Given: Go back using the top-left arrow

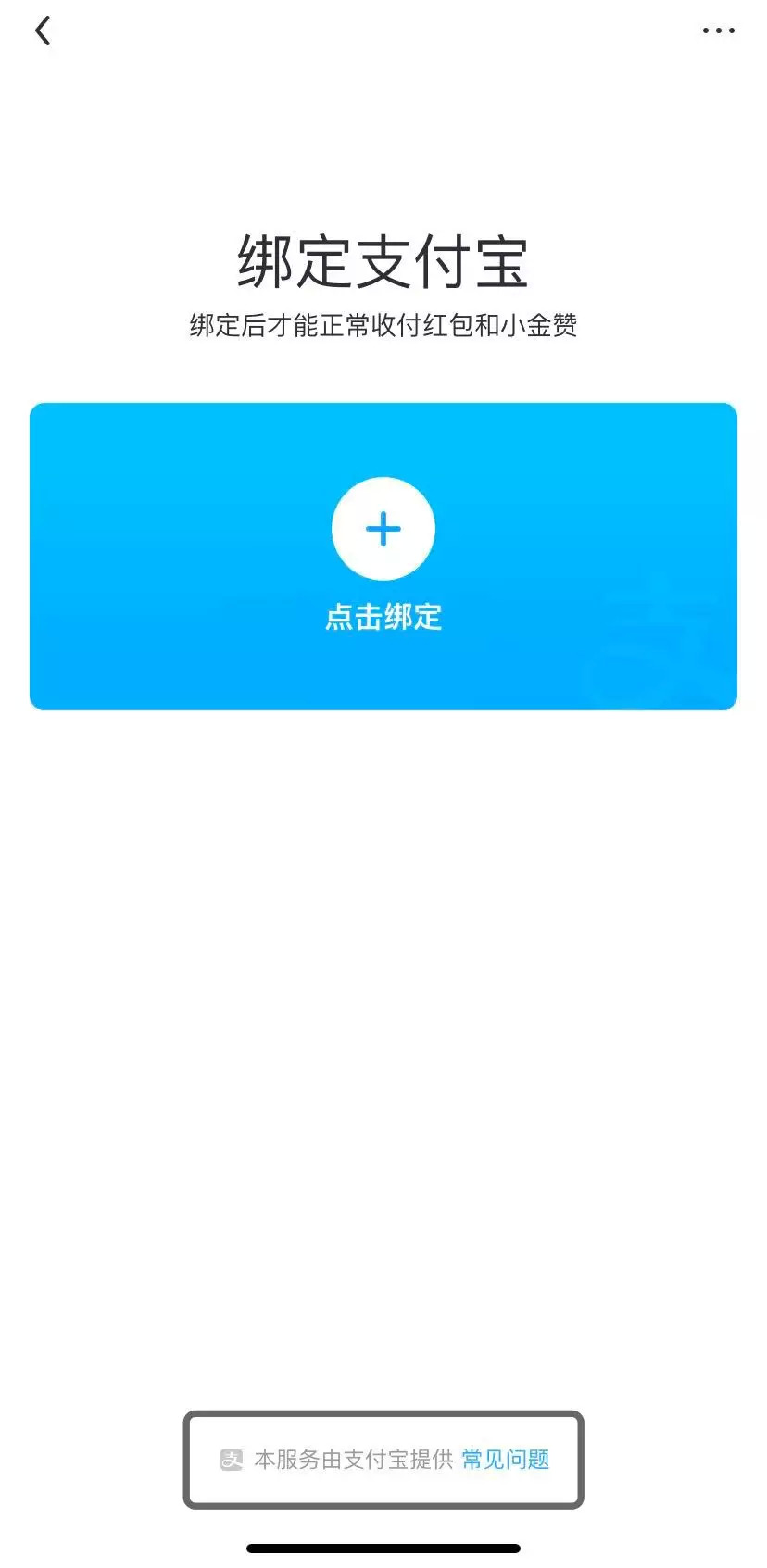Looking at the screenshot, I should [x=43, y=31].
